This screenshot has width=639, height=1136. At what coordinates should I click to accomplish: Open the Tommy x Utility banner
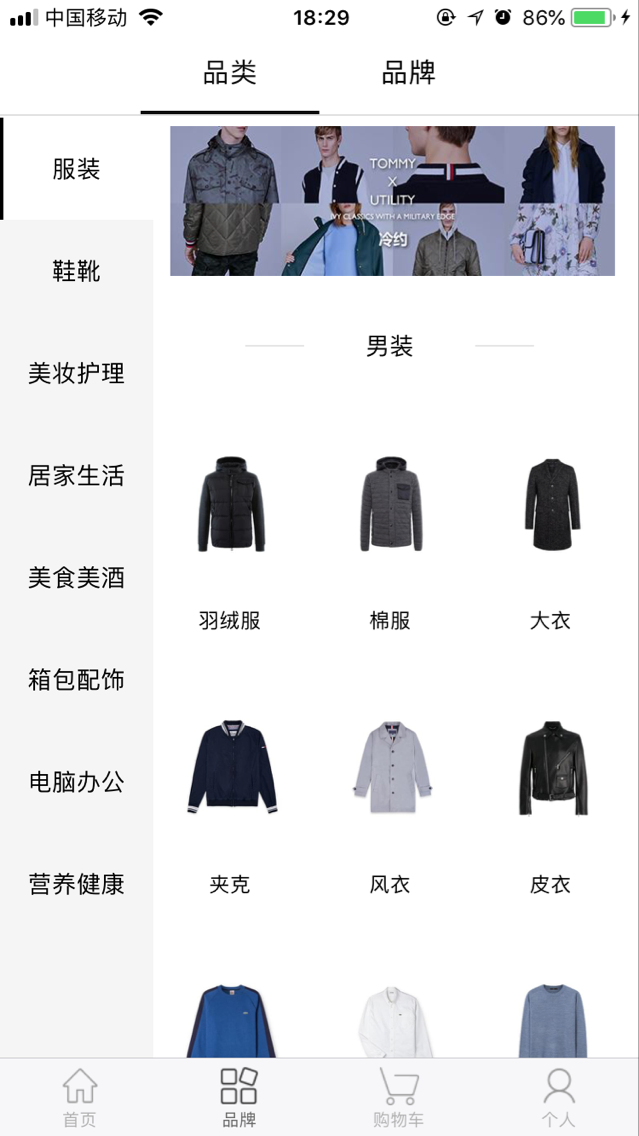pos(392,201)
